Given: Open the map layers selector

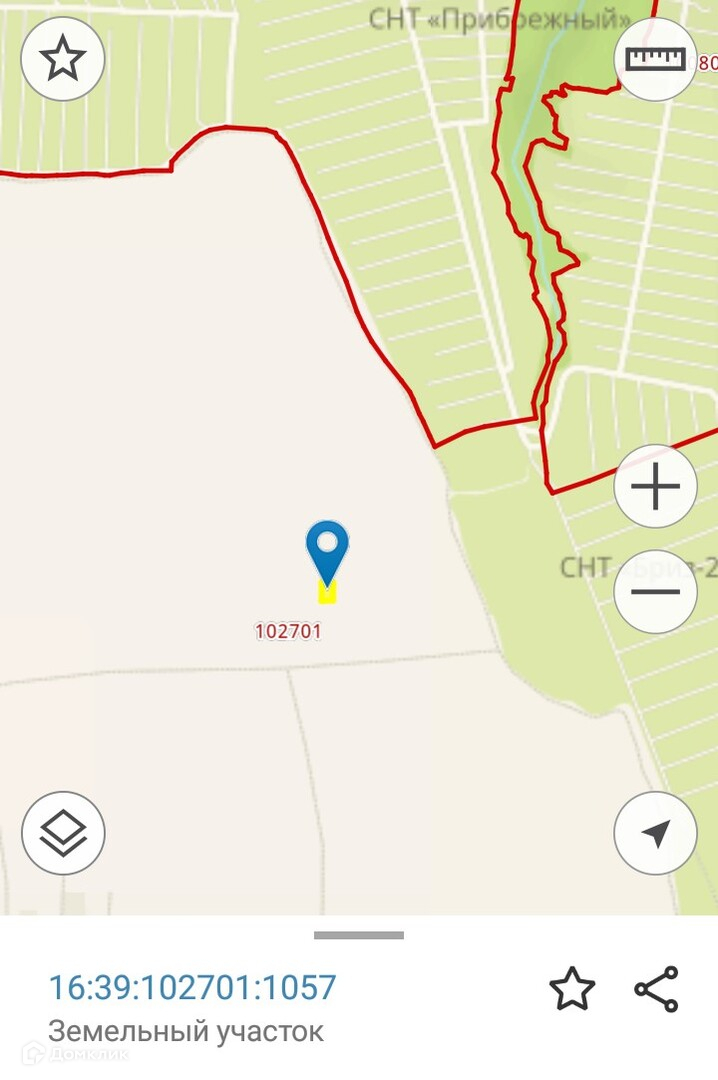Looking at the screenshot, I should coord(63,833).
